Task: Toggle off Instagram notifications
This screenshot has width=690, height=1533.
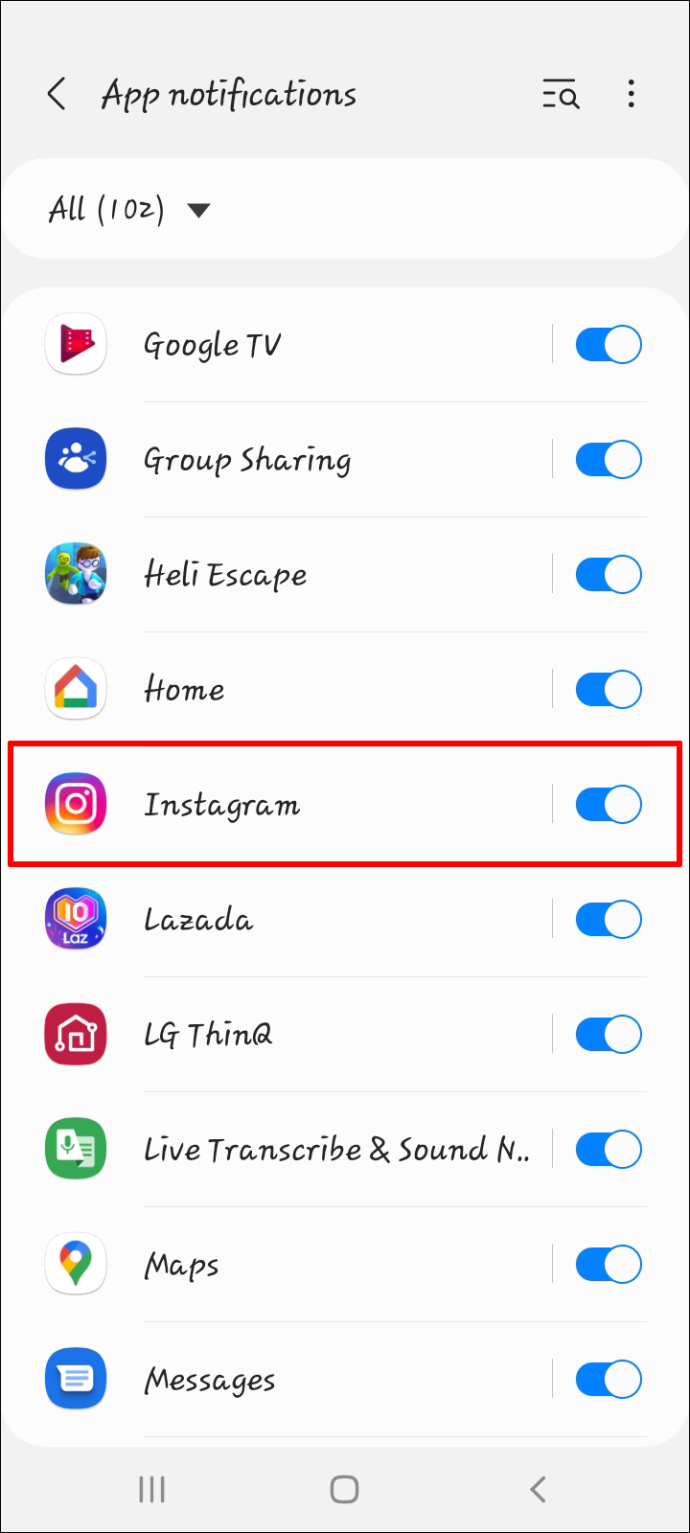Action: pos(607,805)
